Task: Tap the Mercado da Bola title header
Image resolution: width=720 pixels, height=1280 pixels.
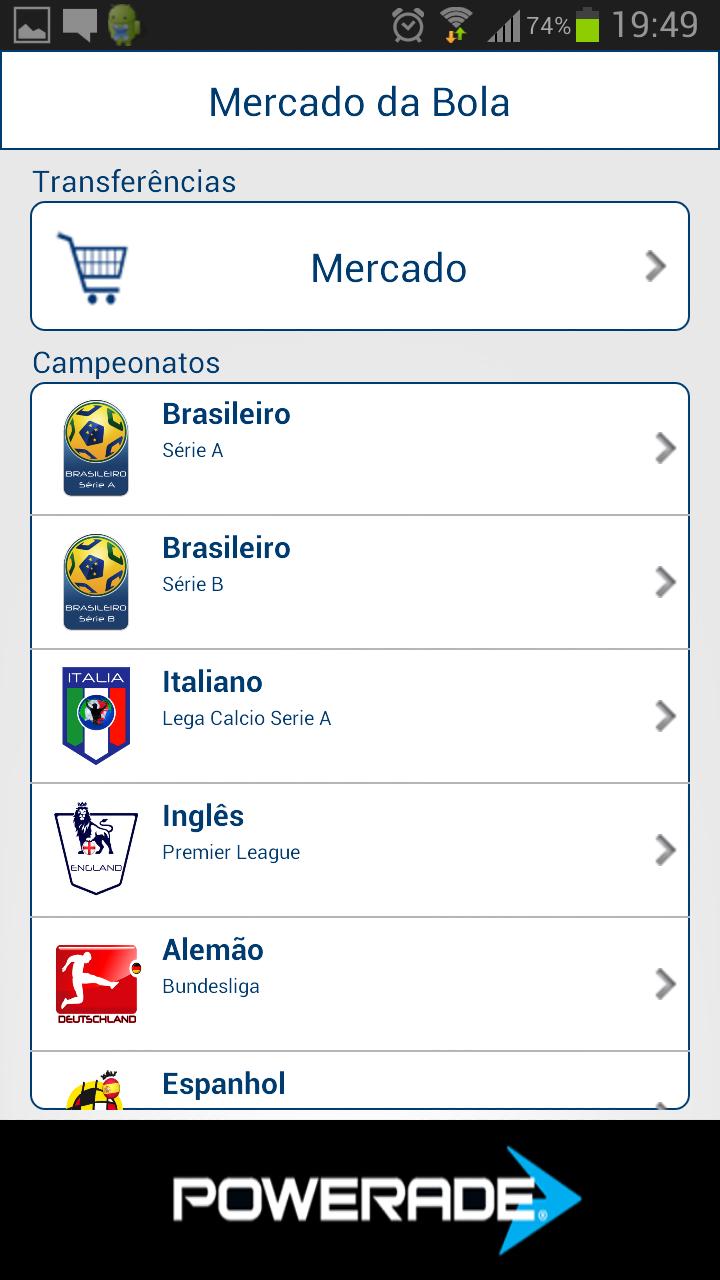Action: pos(360,101)
